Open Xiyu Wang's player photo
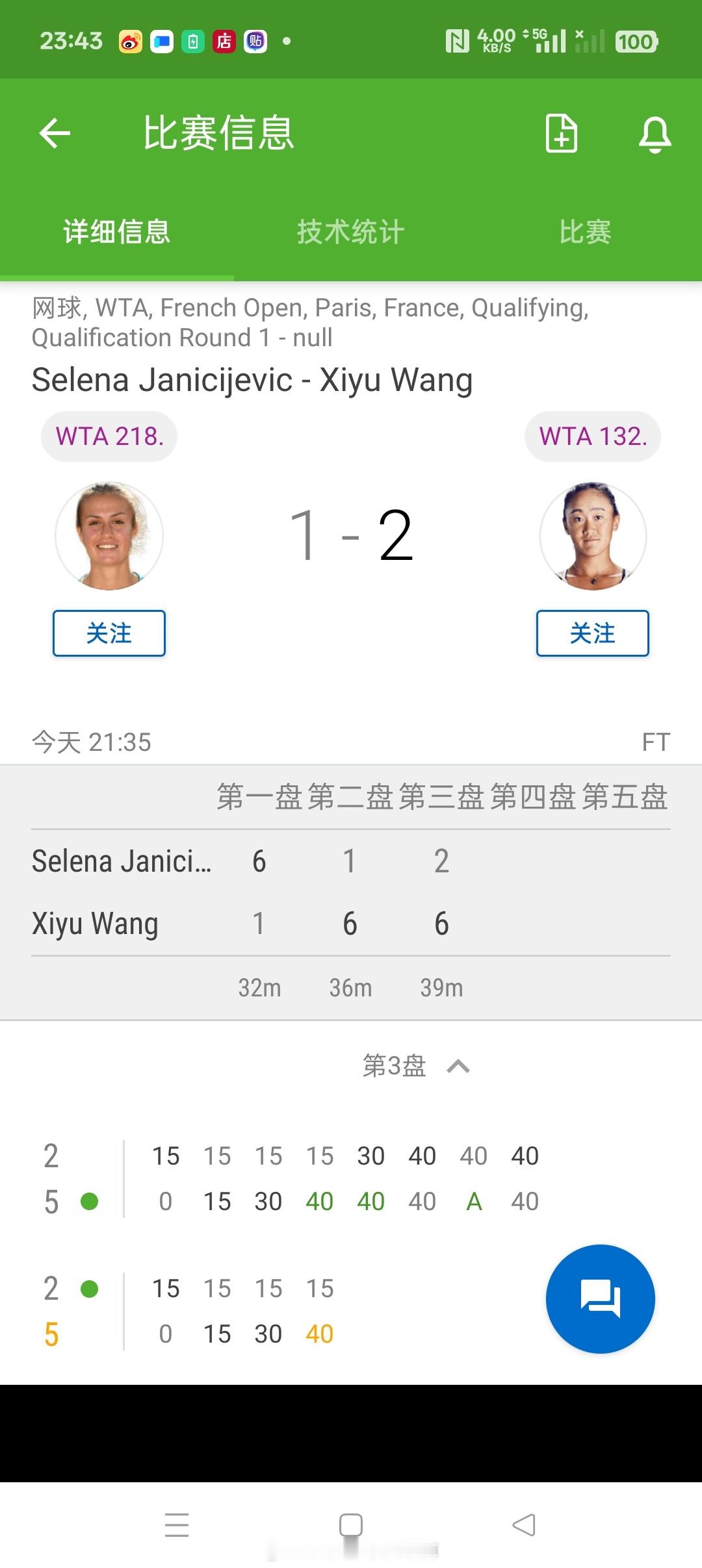This screenshot has width=702, height=1568. click(593, 536)
